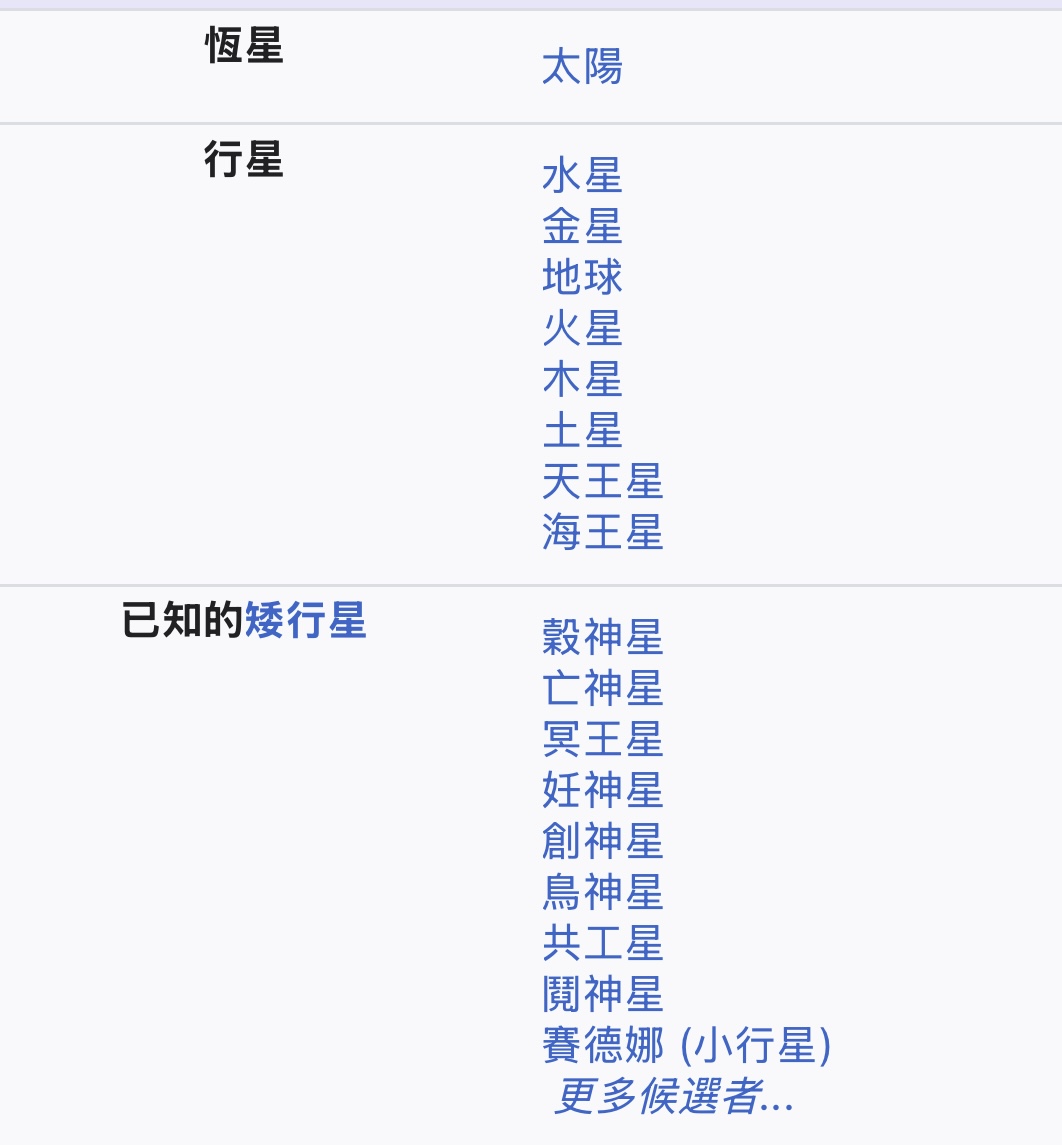Tap the 亡神星 link

pyautogui.click(x=602, y=688)
